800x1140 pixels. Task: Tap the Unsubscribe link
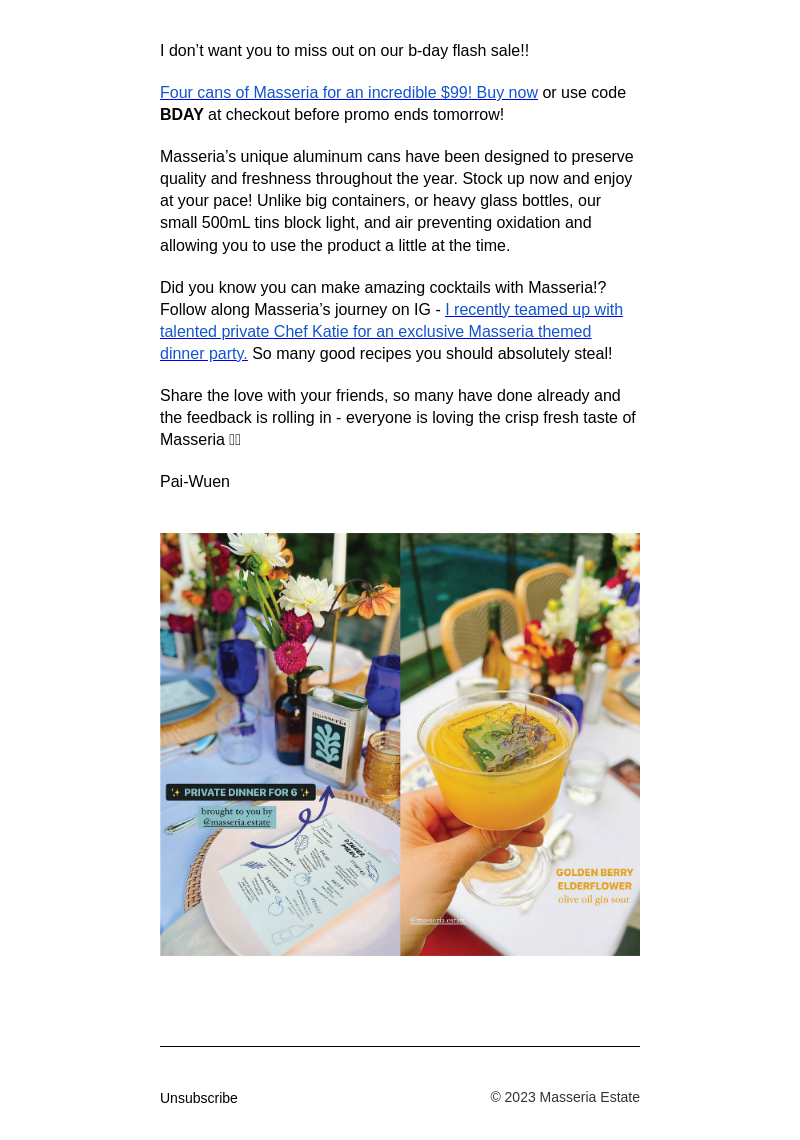[x=199, y=1098]
